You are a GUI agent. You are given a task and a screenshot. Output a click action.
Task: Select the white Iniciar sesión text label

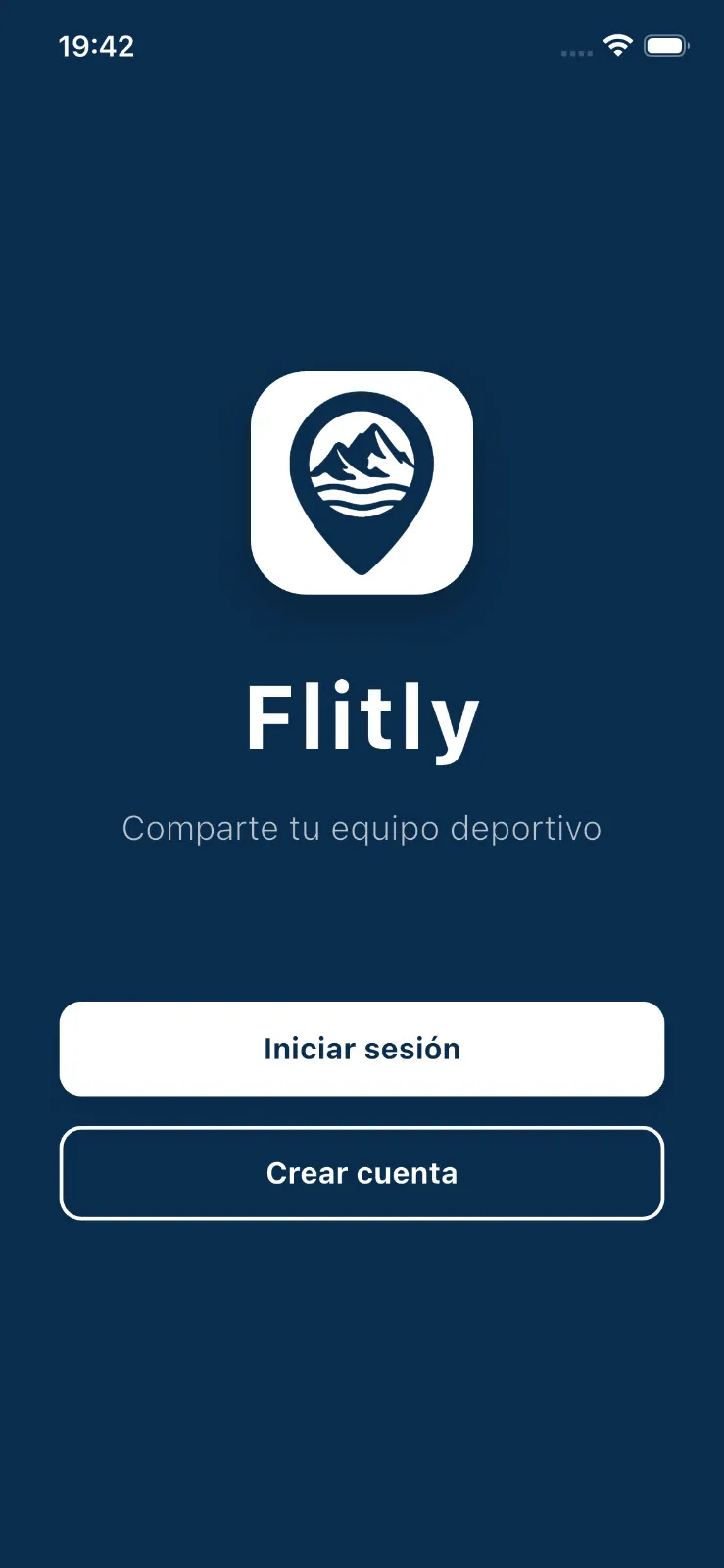click(362, 1049)
